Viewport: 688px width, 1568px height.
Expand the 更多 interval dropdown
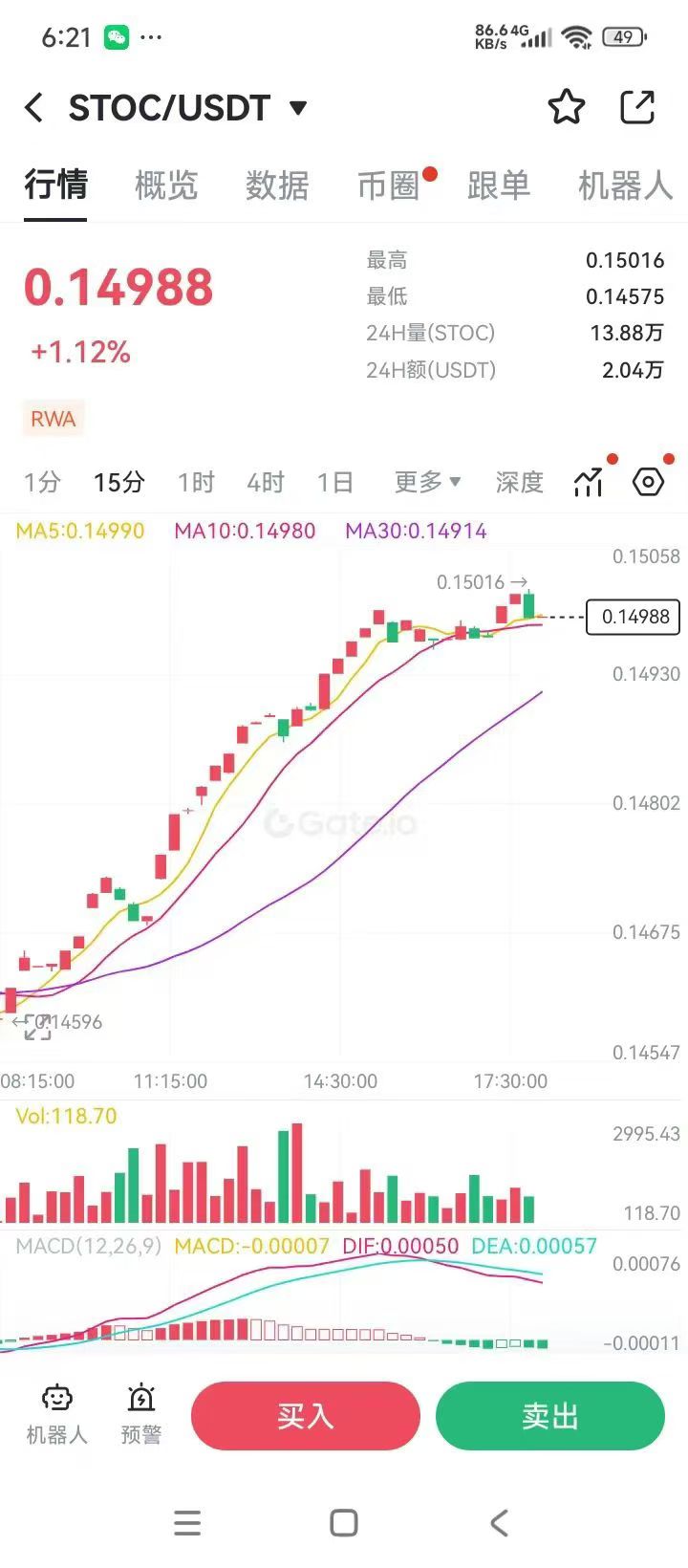coord(427,482)
